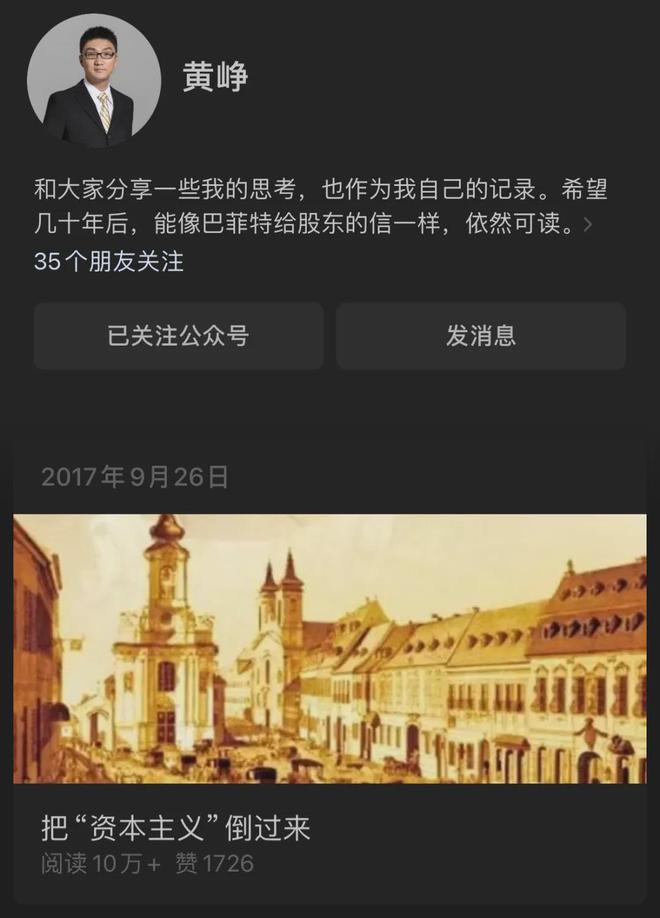Viewport: 660px width, 918px height.
Task: Open the article 把"资本主义"倒过来
Action: click(x=176, y=828)
